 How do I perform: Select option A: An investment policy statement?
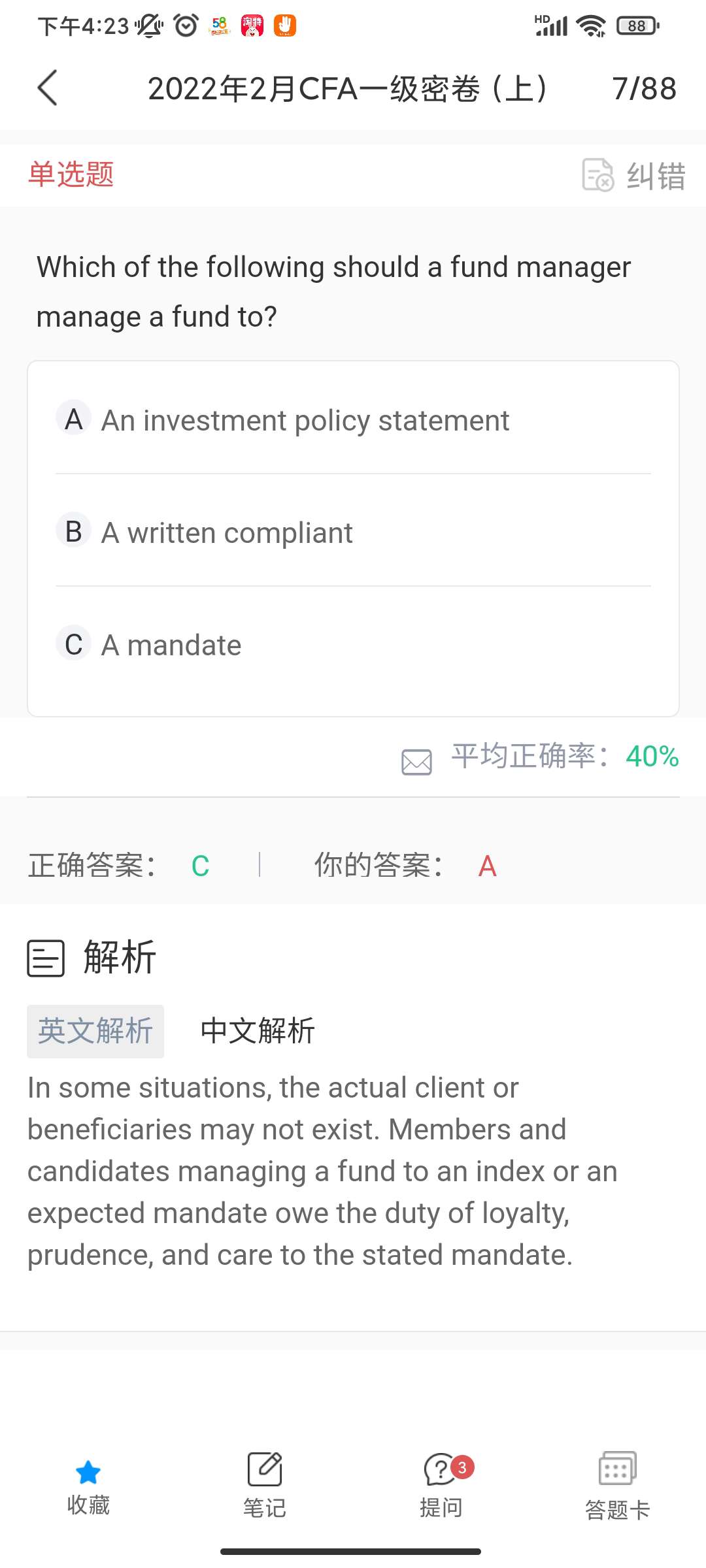pos(305,420)
